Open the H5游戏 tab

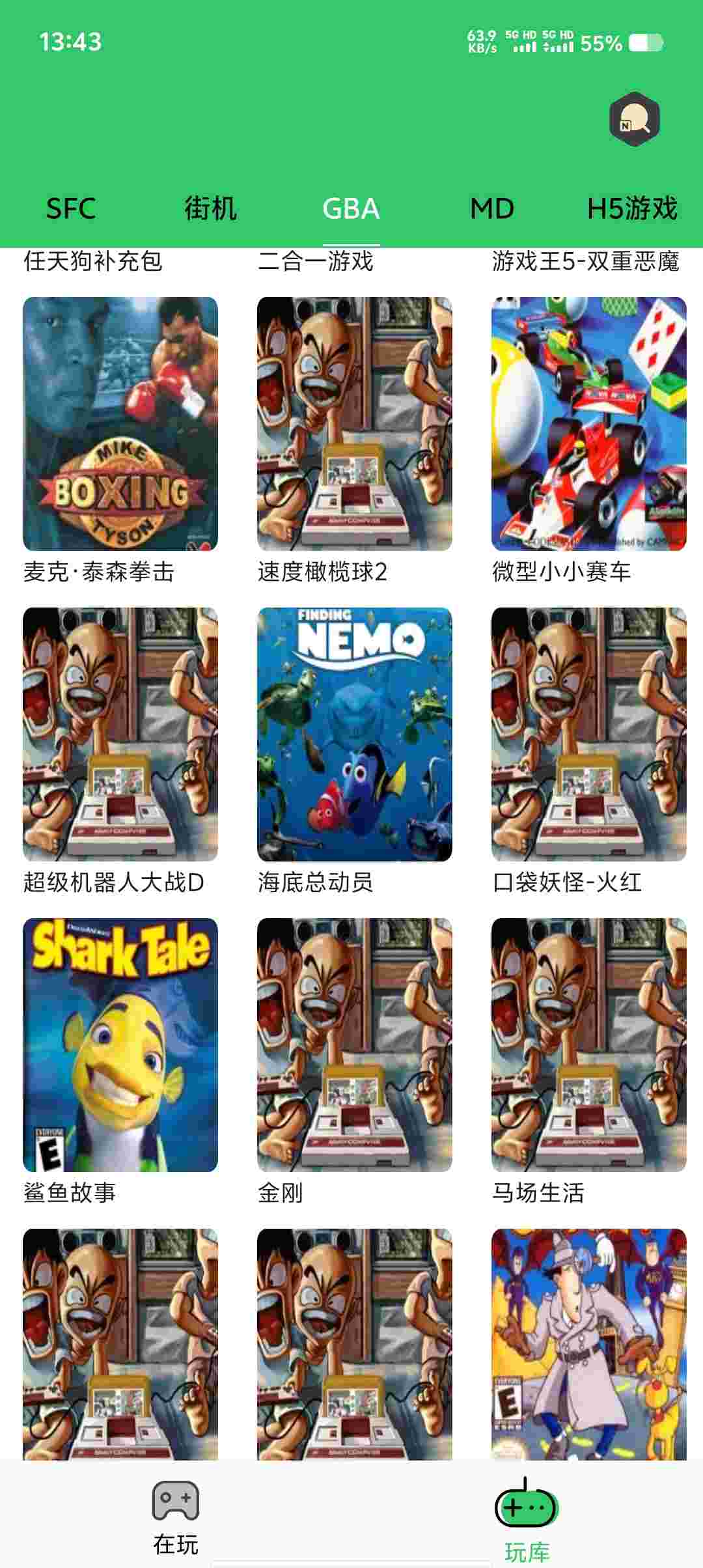(631, 209)
